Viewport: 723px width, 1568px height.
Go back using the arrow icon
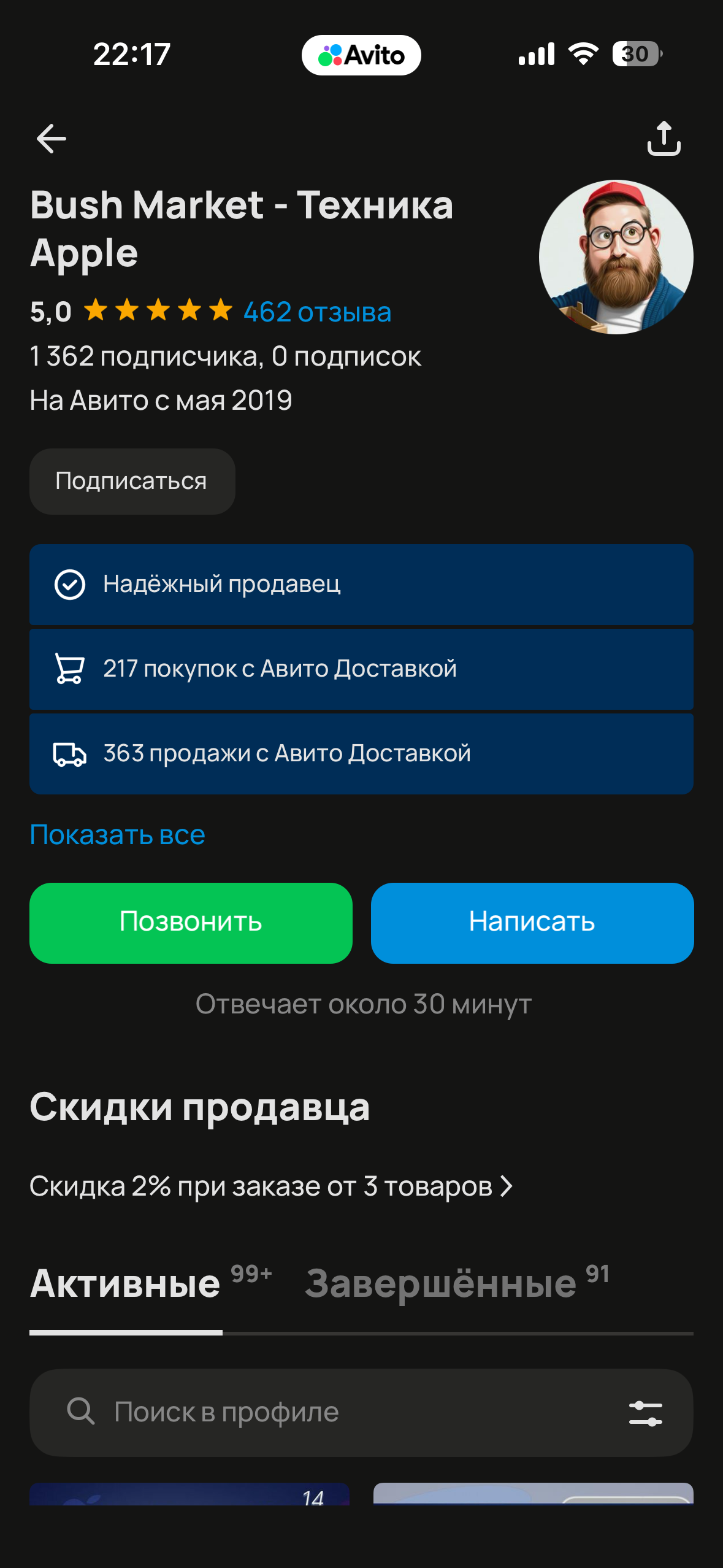point(52,139)
